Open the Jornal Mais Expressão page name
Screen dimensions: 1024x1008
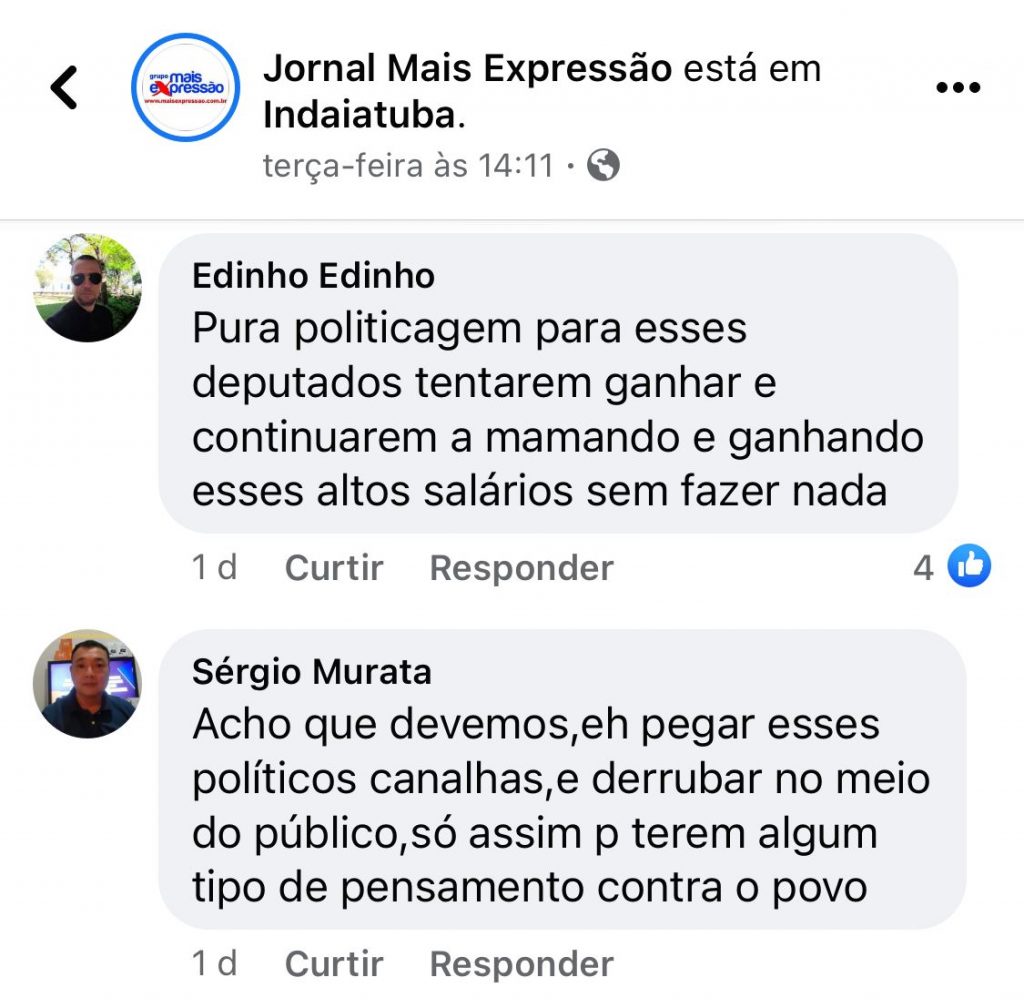coord(467,69)
